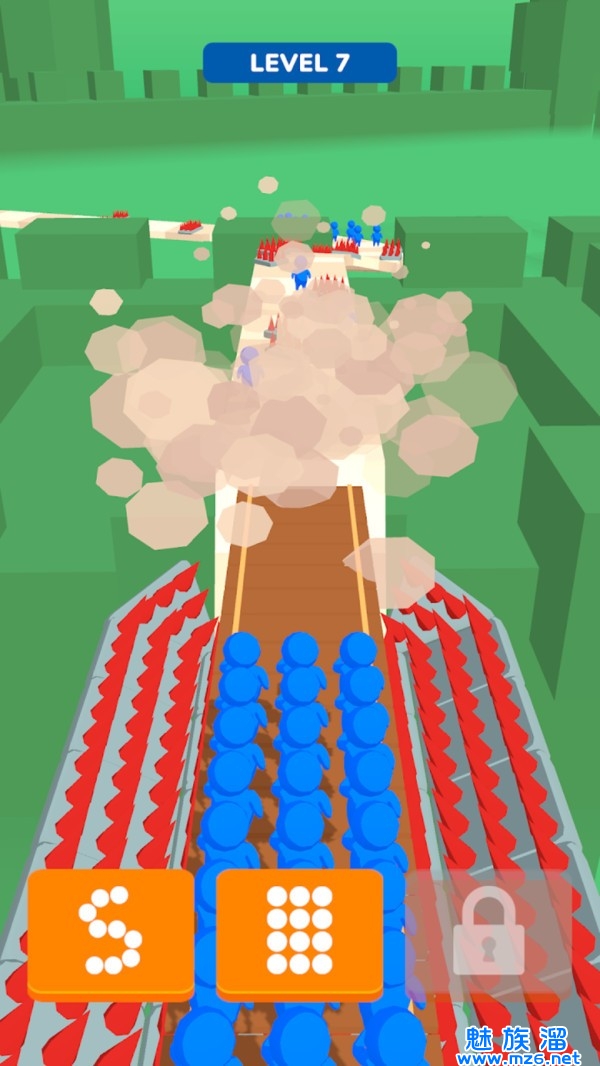Screen dimensions: 600x1066
Task: Tap the locked formation button
Action: (x=488, y=932)
